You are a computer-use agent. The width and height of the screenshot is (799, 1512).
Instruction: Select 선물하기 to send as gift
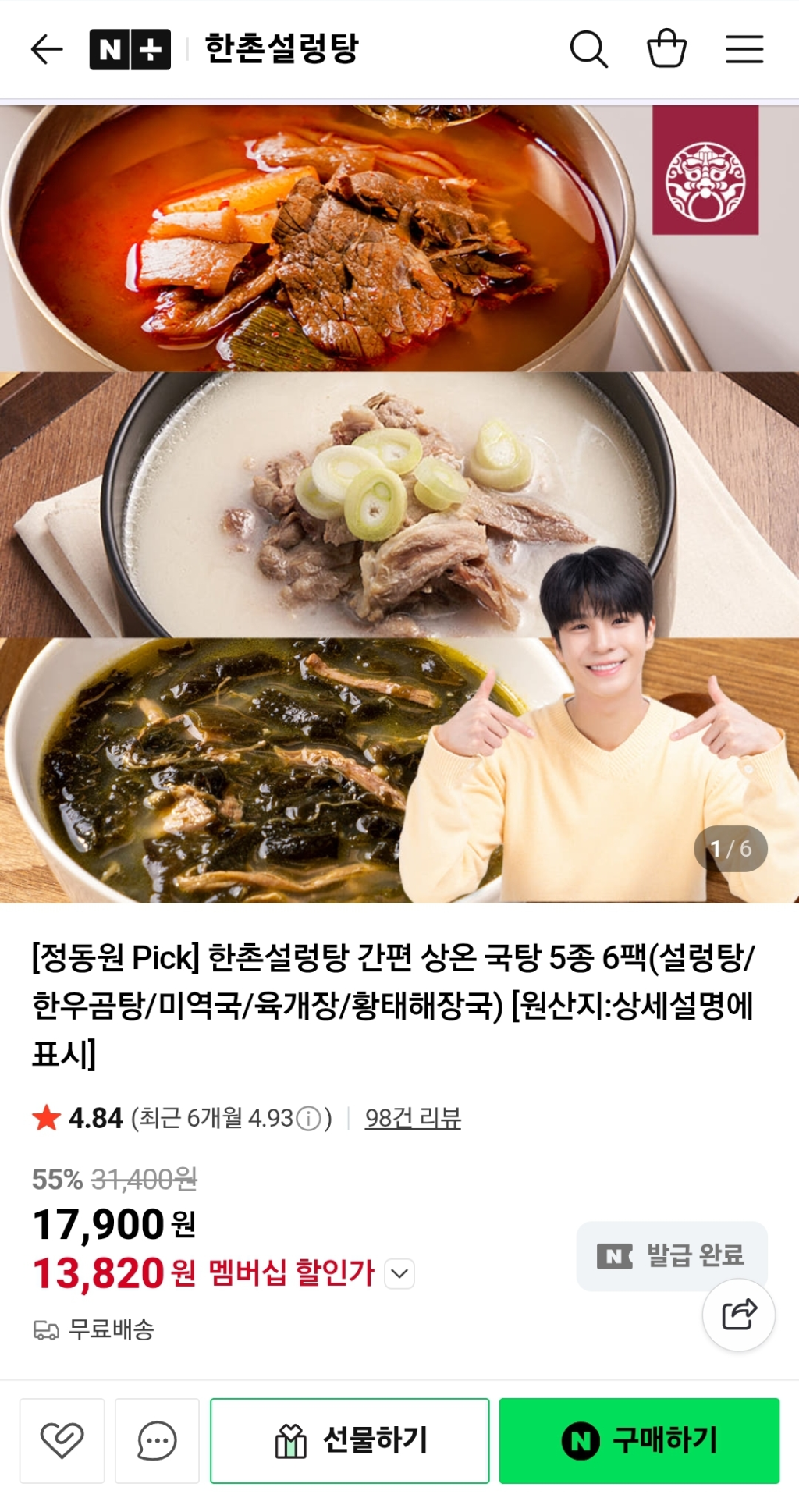pyautogui.click(x=350, y=1440)
